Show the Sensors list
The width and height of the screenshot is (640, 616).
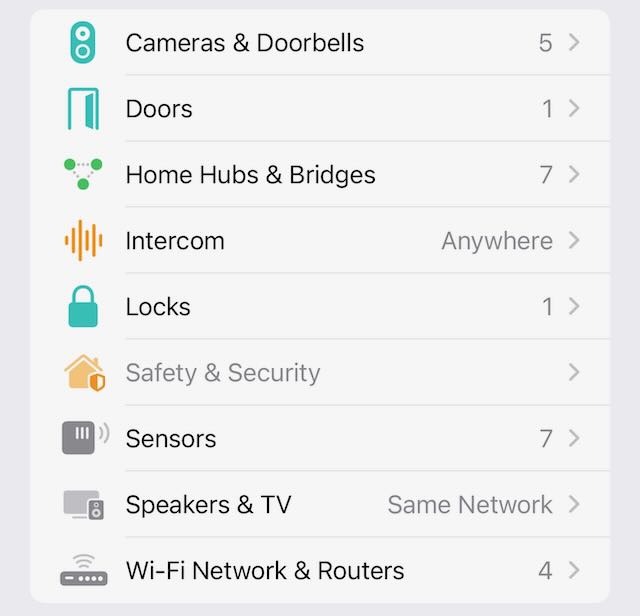pyautogui.click(x=171, y=439)
